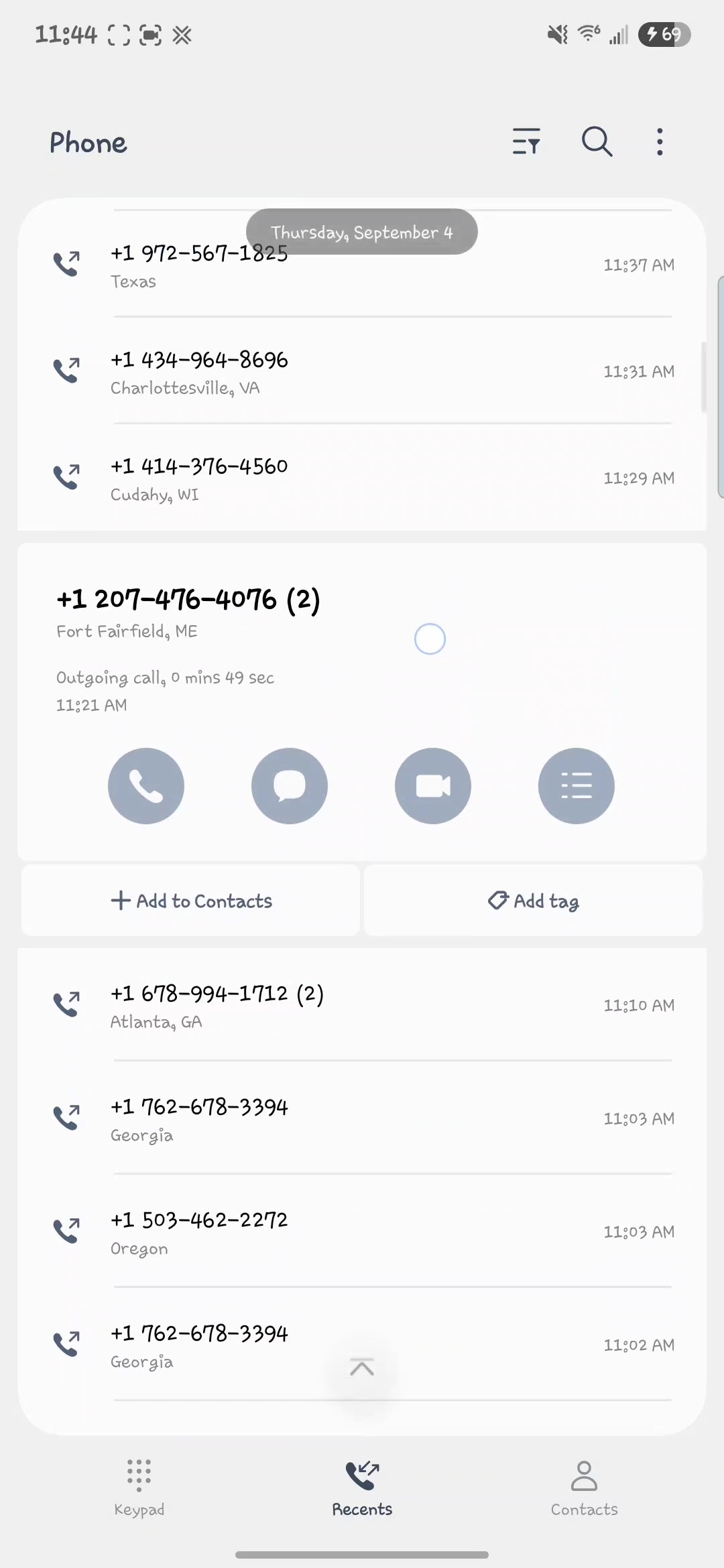Switch to the Keypad tab
This screenshot has width=724, height=1568.
pos(139,1488)
